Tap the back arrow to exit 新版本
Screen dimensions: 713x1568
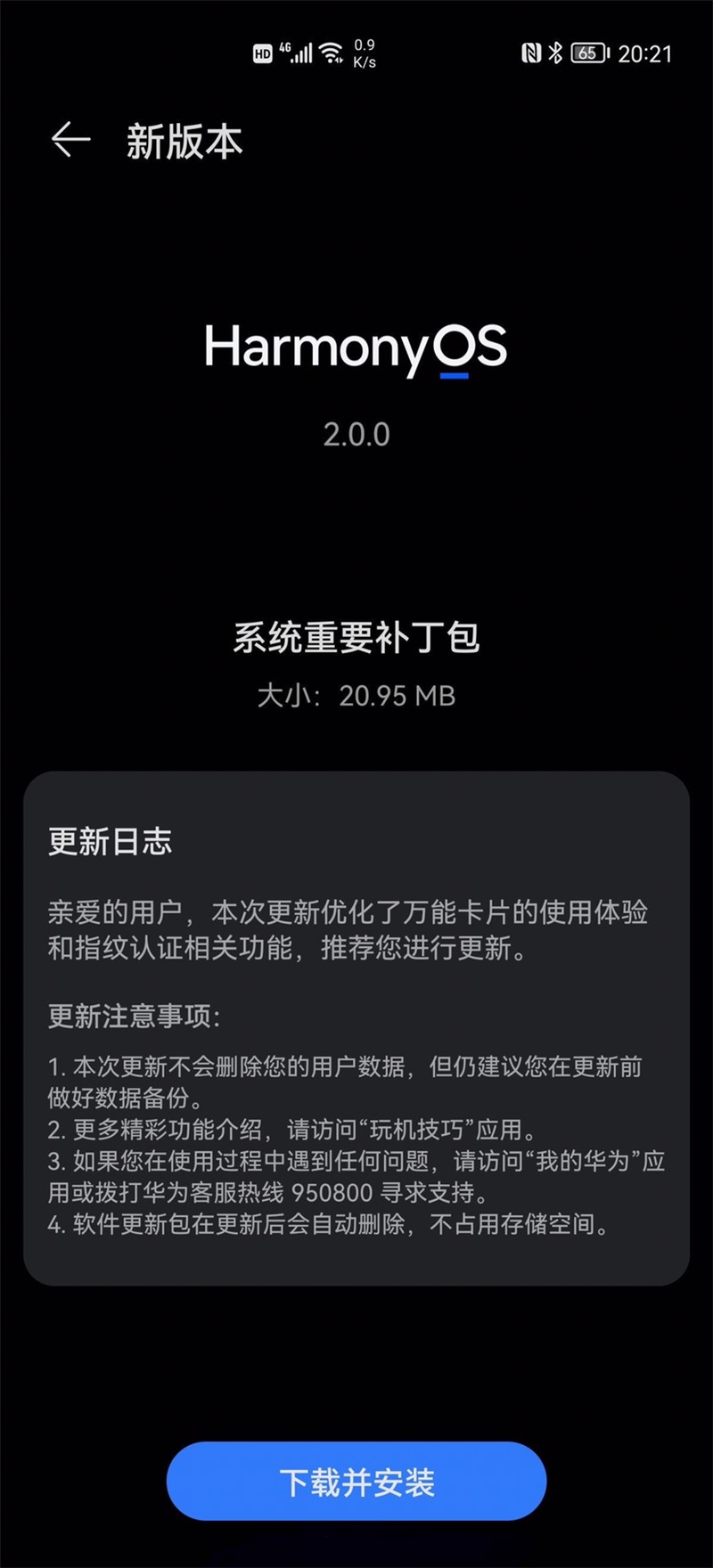[x=70, y=140]
